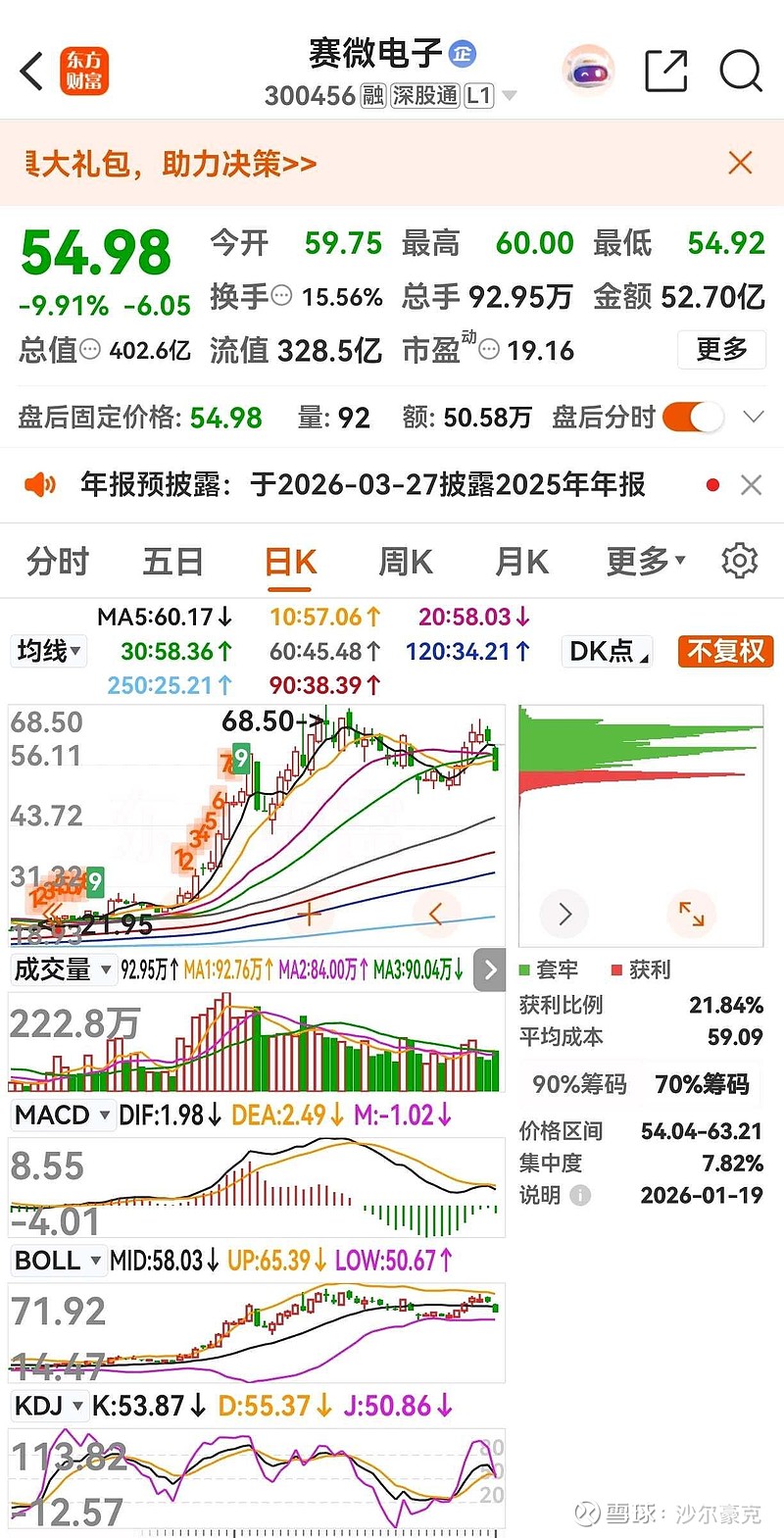
Task: Open the volume MA details arrow icon
Action: (x=489, y=970)
